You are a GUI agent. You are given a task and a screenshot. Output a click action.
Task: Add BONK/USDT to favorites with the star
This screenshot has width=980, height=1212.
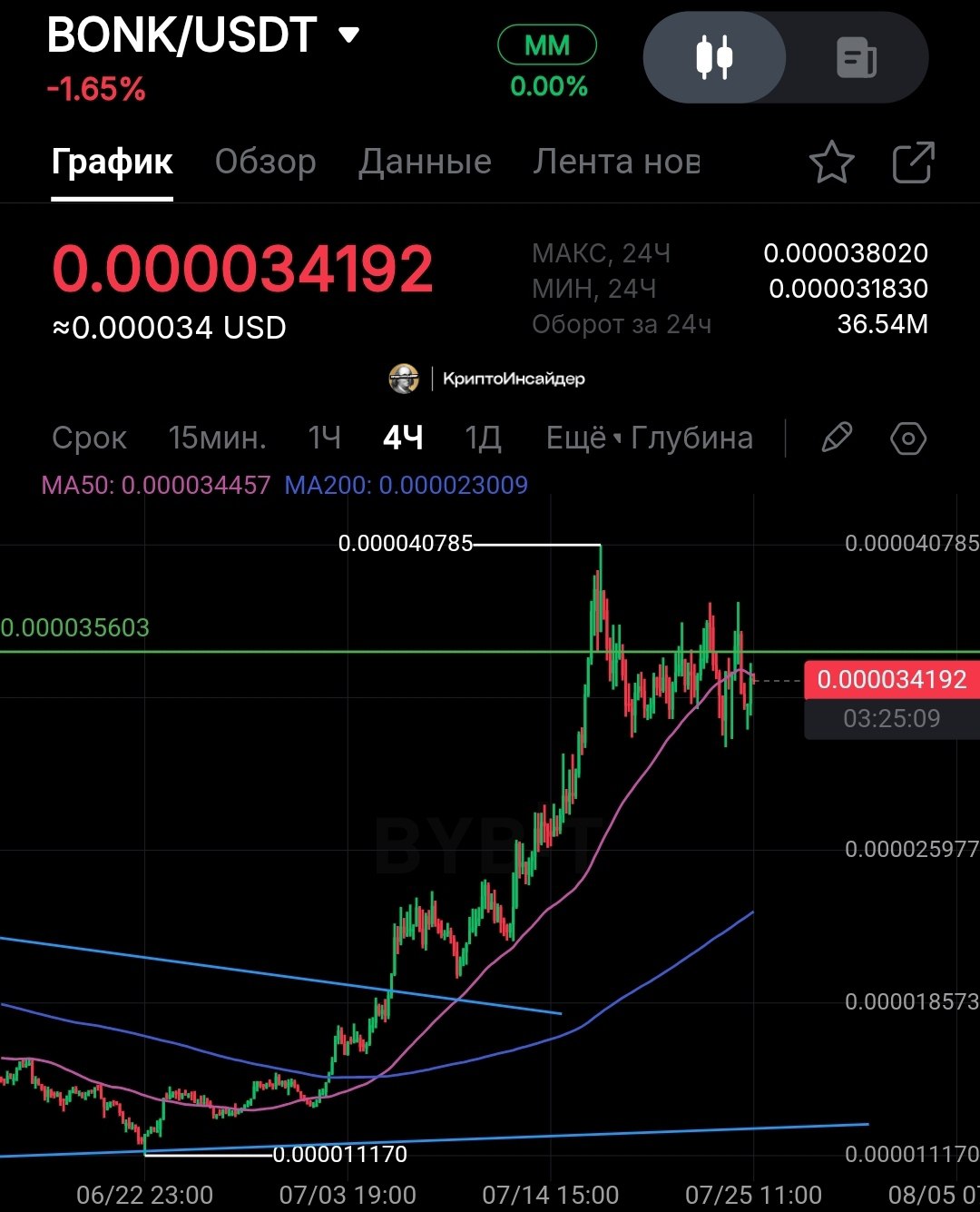[831, 163]
